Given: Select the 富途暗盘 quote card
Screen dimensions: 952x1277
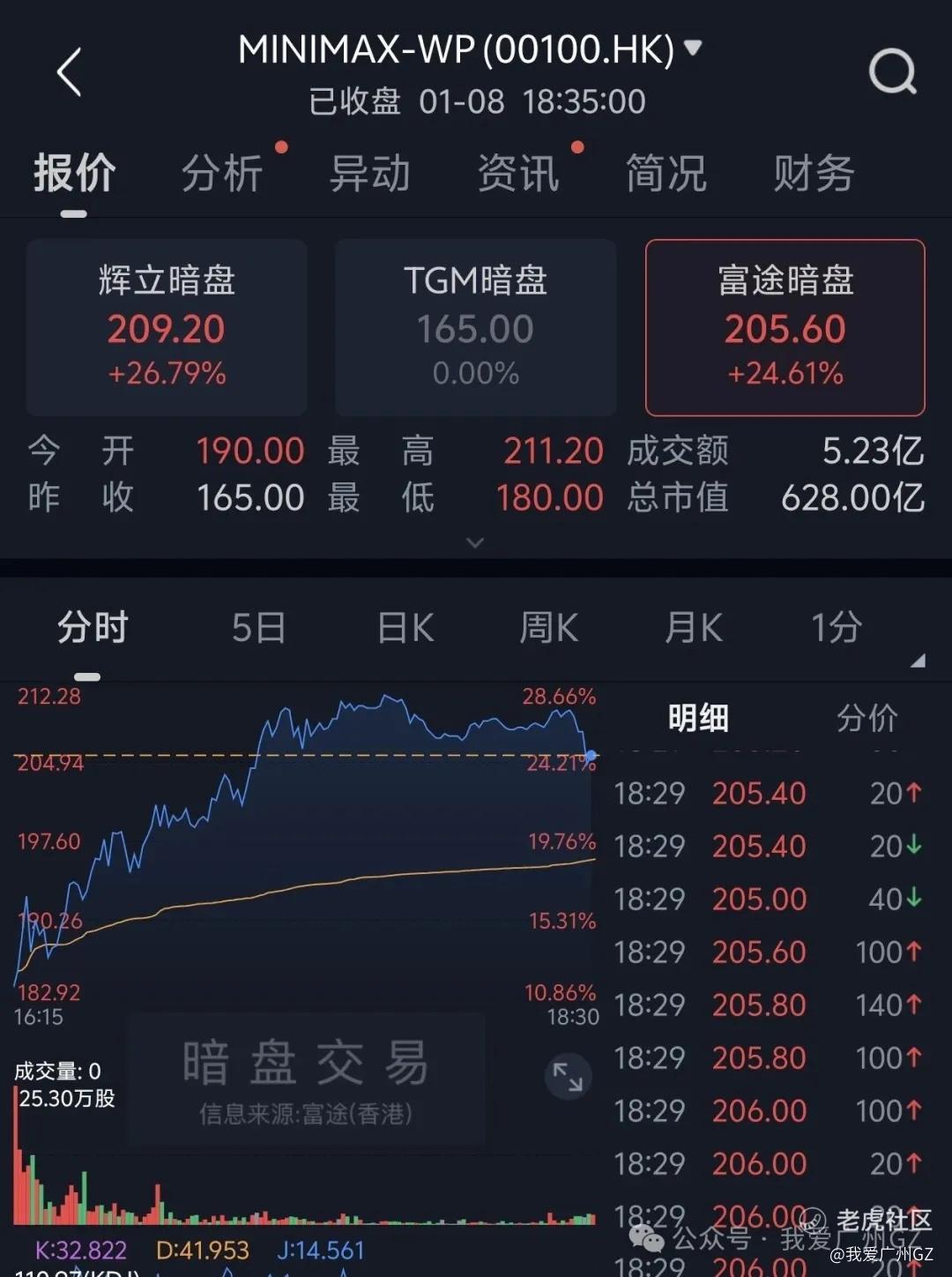Looking at the screenshot, I should [785, 327].
